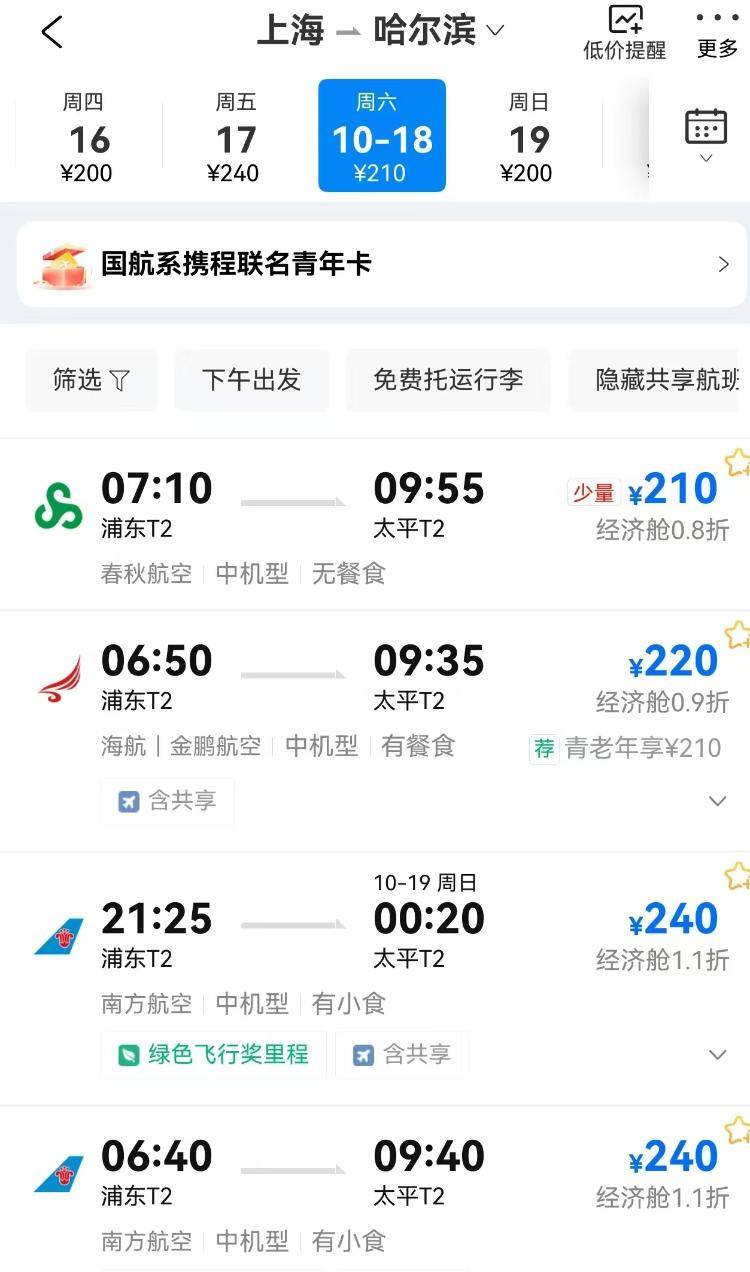750x1272 pixels.
Task: Expand the 21:25 flight card chevron
Action: [x=717, y=1055]
